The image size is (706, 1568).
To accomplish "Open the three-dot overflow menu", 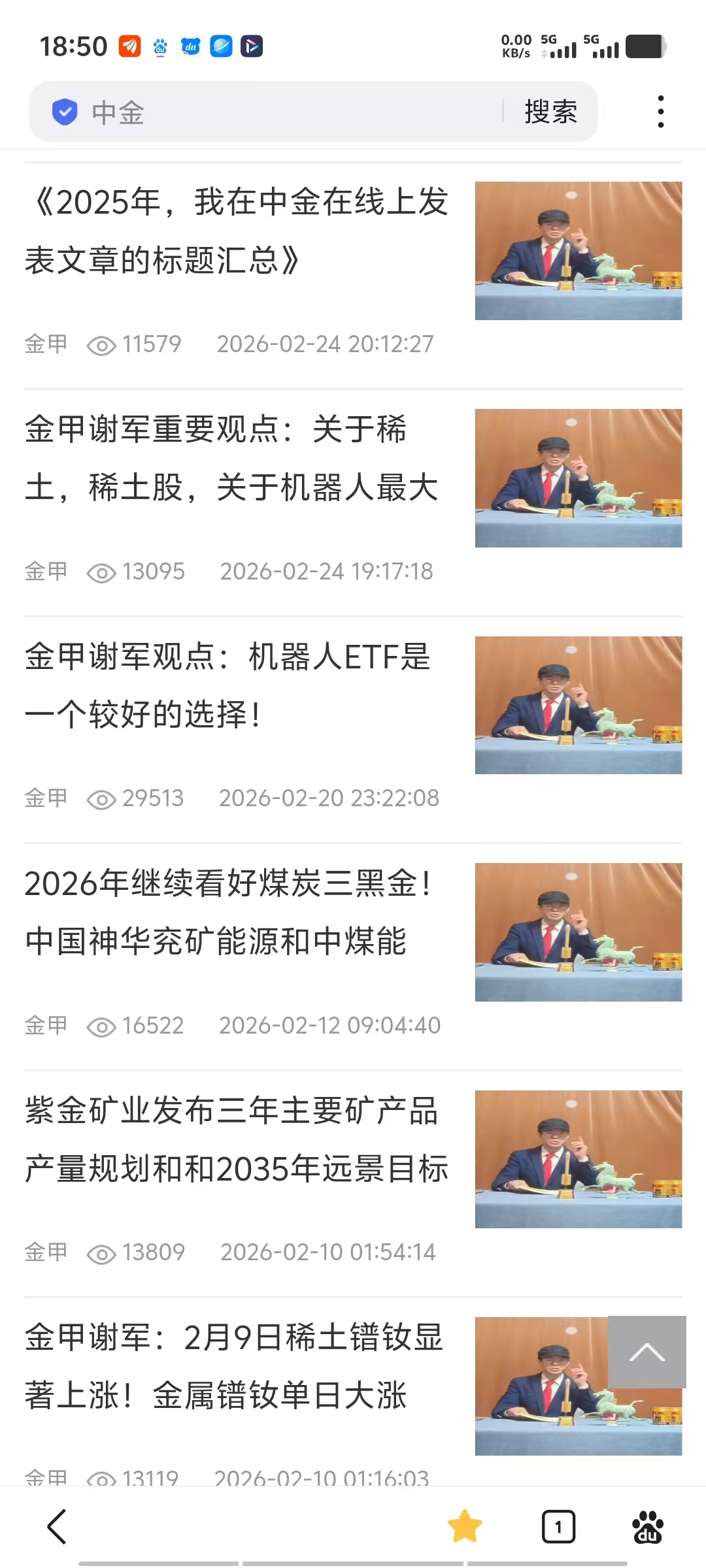I will (661, 112).
